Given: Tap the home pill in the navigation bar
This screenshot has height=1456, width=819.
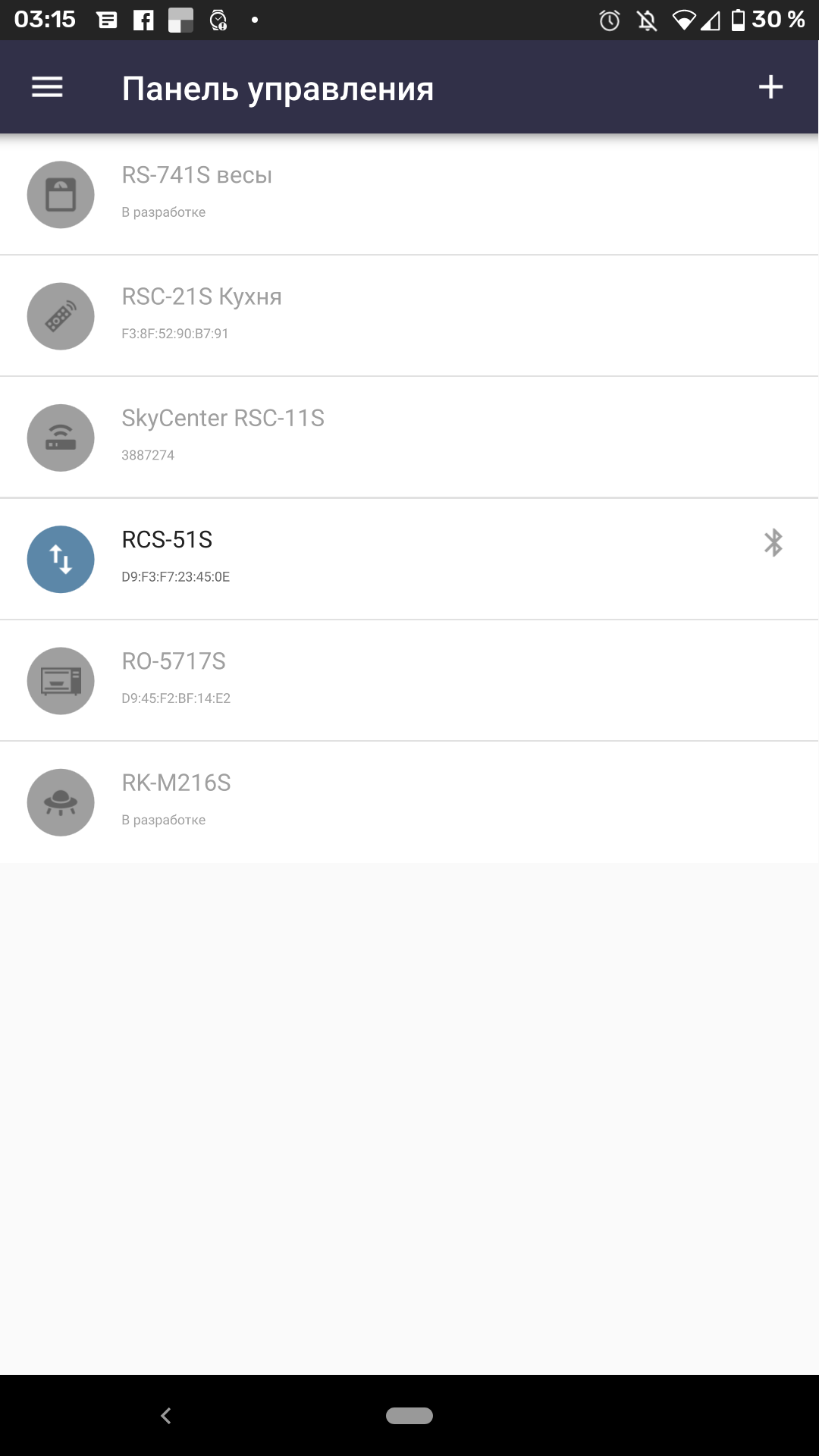Looking at the screenshot, I should pyautogui.click(x=409, y=1415).
